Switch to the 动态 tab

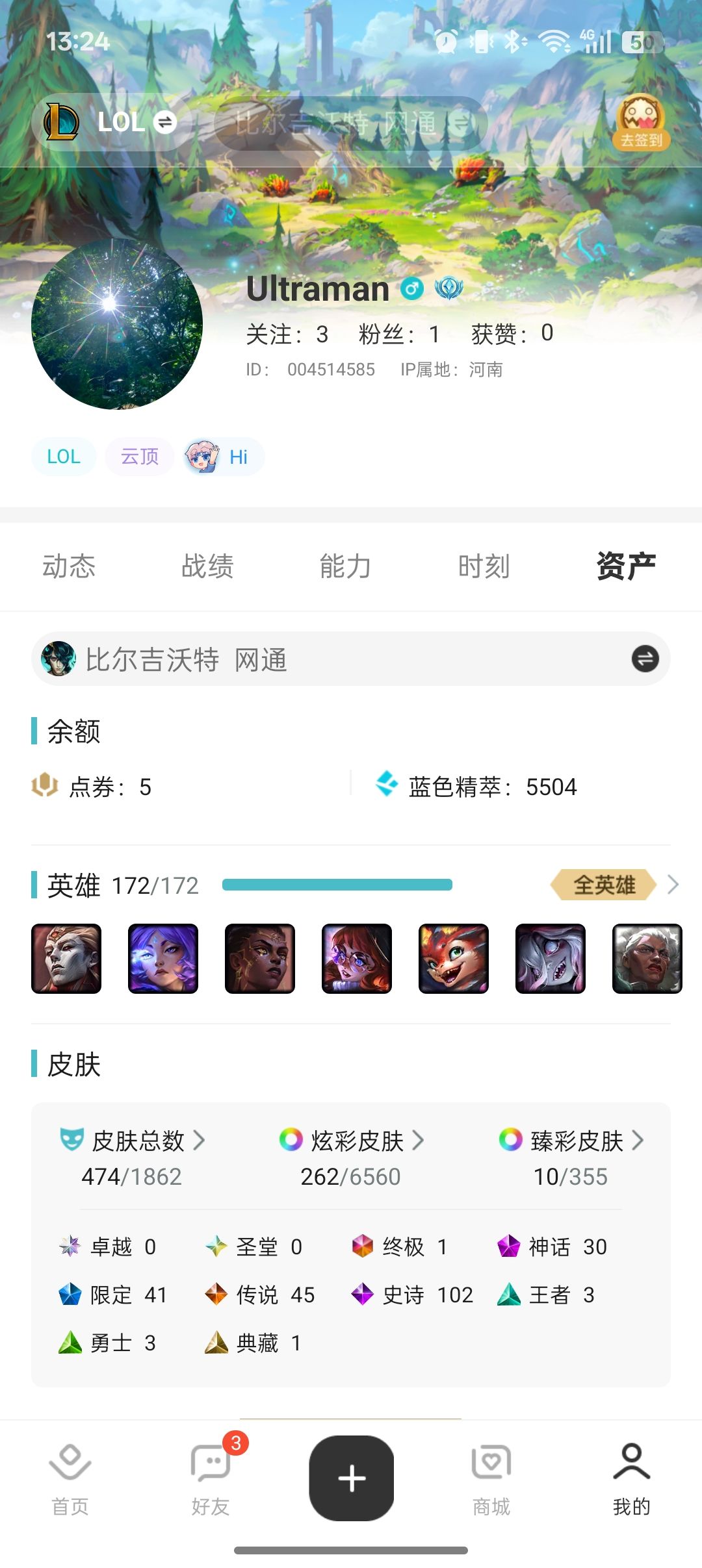(70, 566)
